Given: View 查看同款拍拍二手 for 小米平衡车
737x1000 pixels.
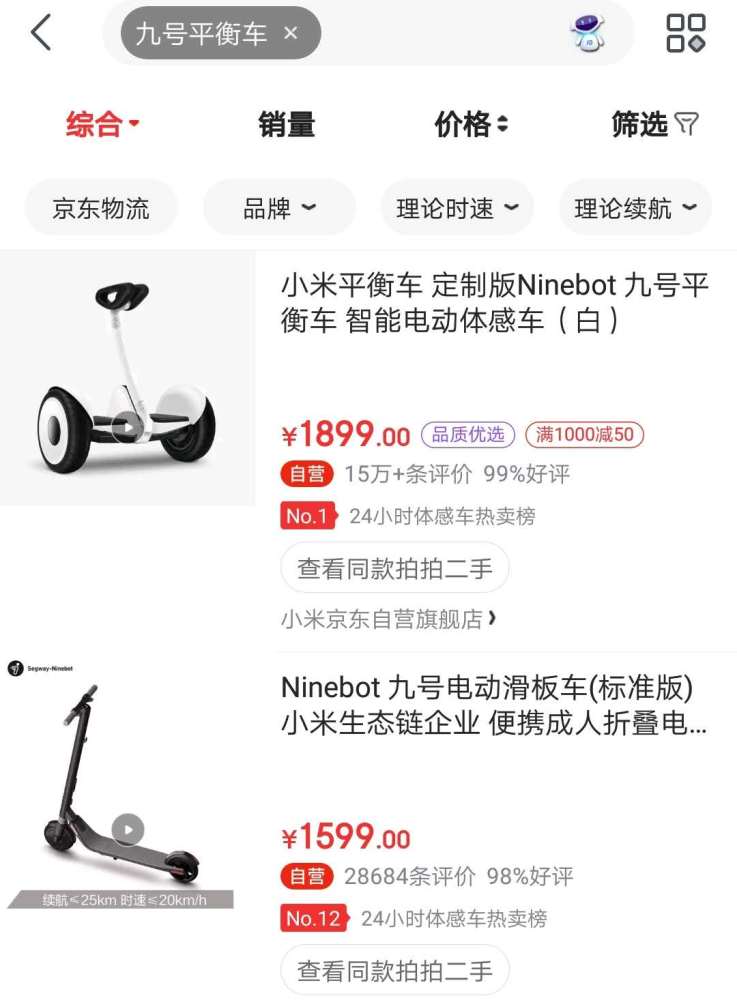Looking at the screenshot, I should coord(395,569).
